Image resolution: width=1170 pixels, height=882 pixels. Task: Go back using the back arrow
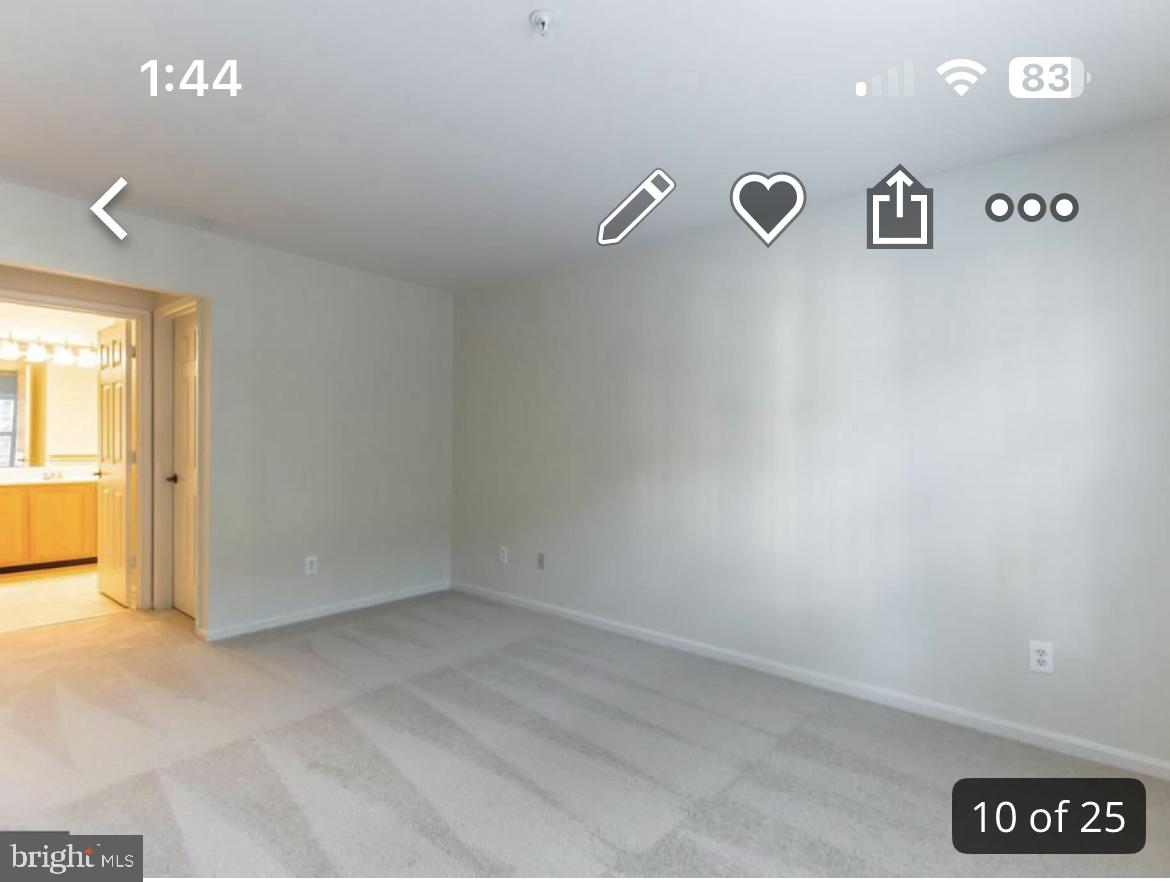point(110,208)
